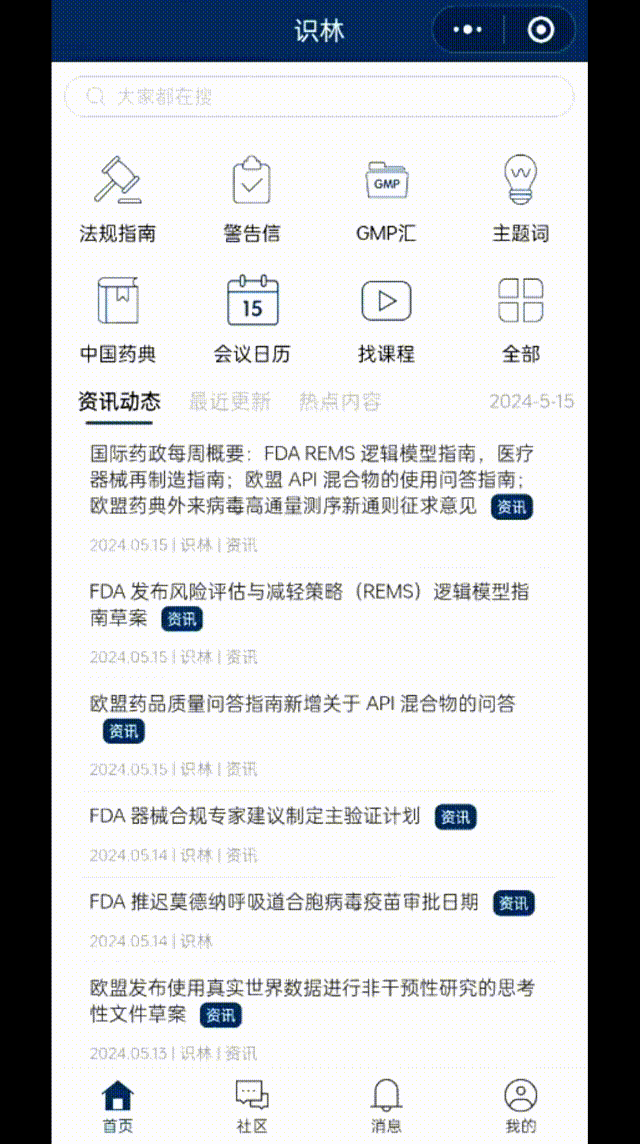Open 法规指南 section
Image resolution: width=640 pixels, height=1144 pixels.
coord(117,198)
